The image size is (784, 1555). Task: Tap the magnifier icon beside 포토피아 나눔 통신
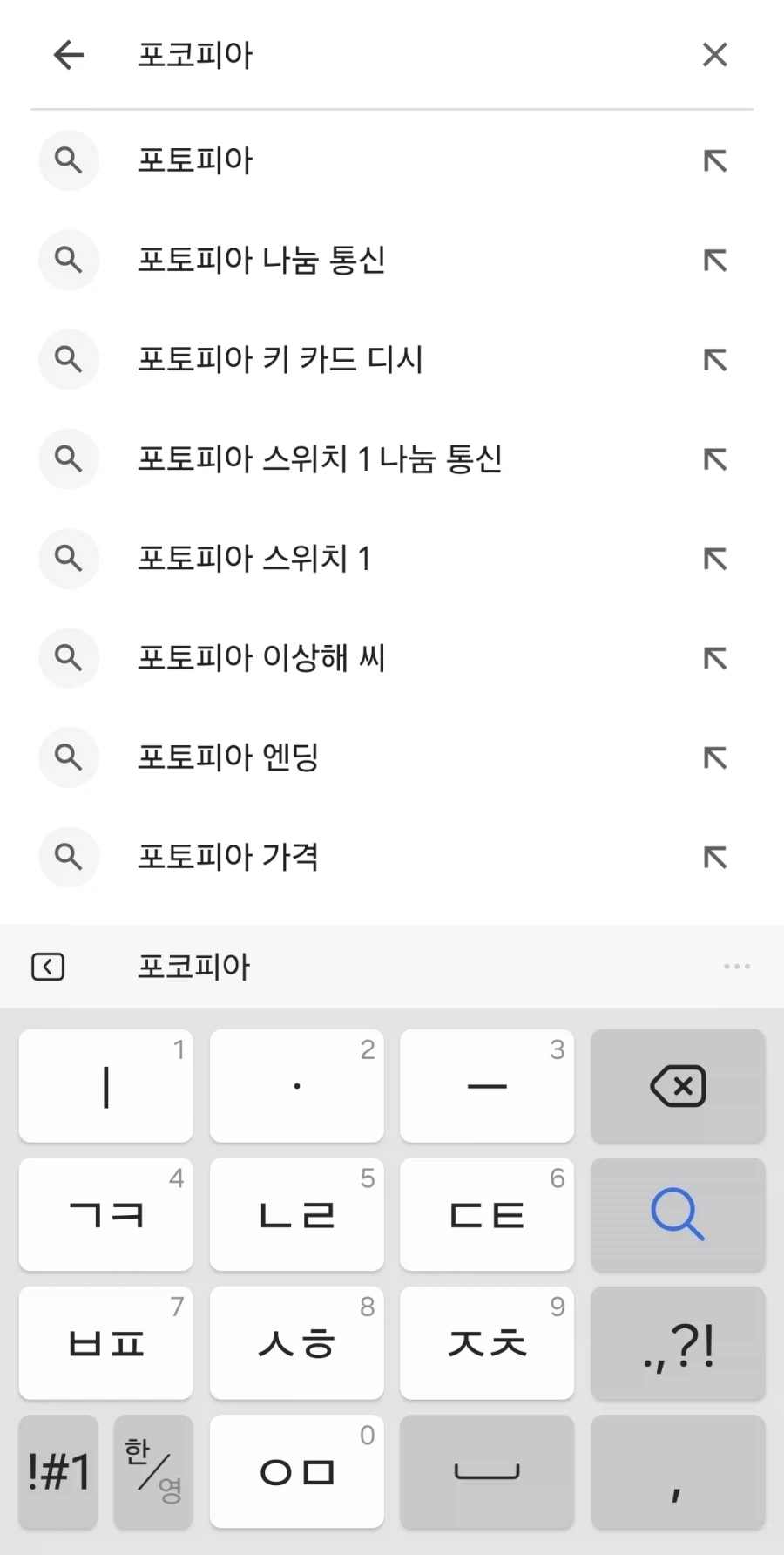69,260
